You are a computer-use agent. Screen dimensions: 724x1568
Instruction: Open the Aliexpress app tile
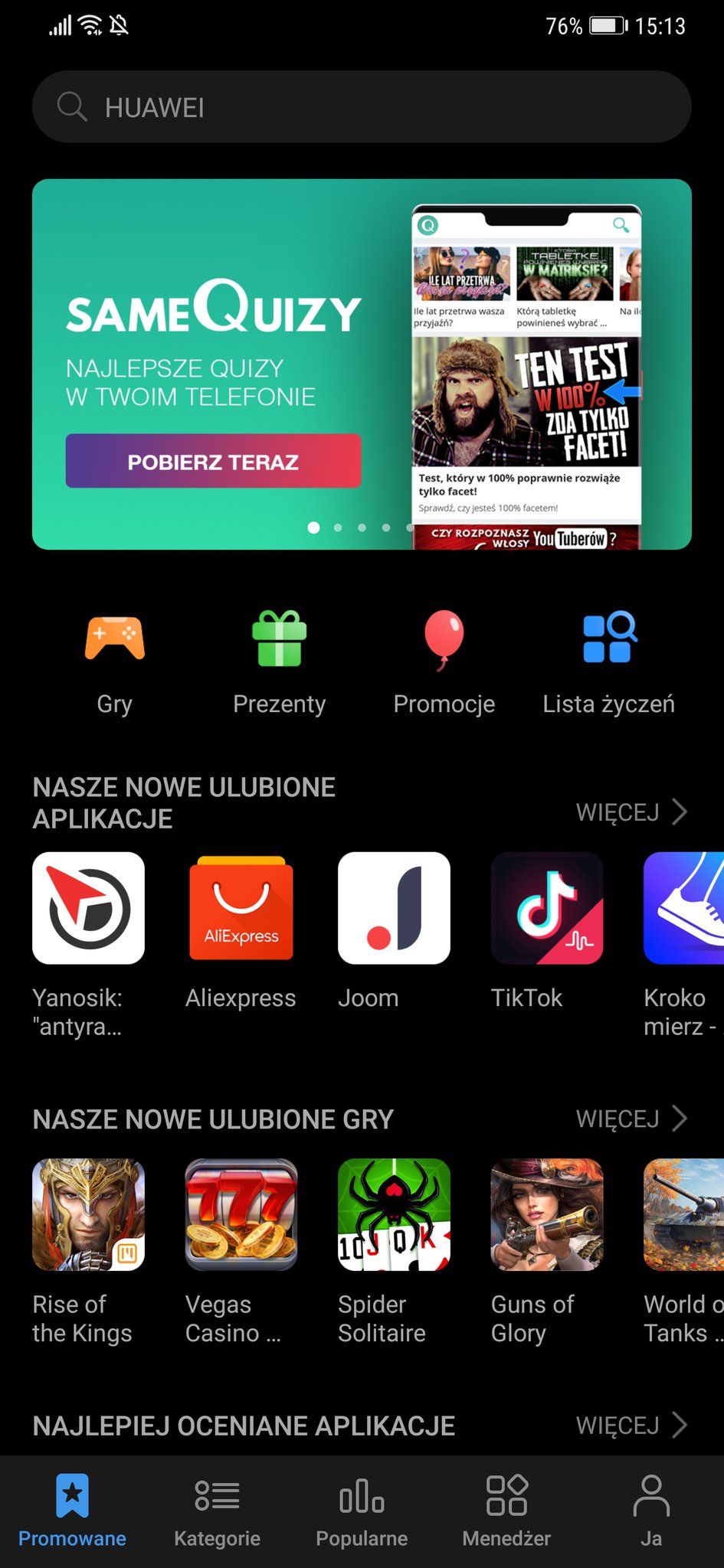[x=241, y=908]
